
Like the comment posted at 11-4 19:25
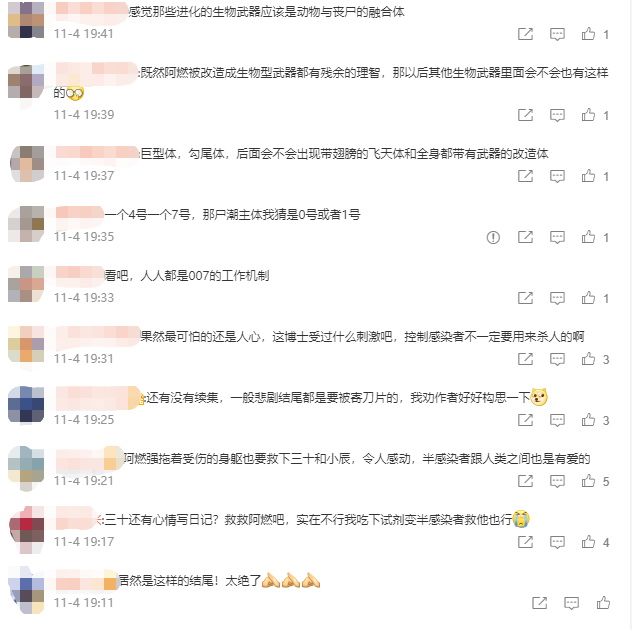coord(589,420)
